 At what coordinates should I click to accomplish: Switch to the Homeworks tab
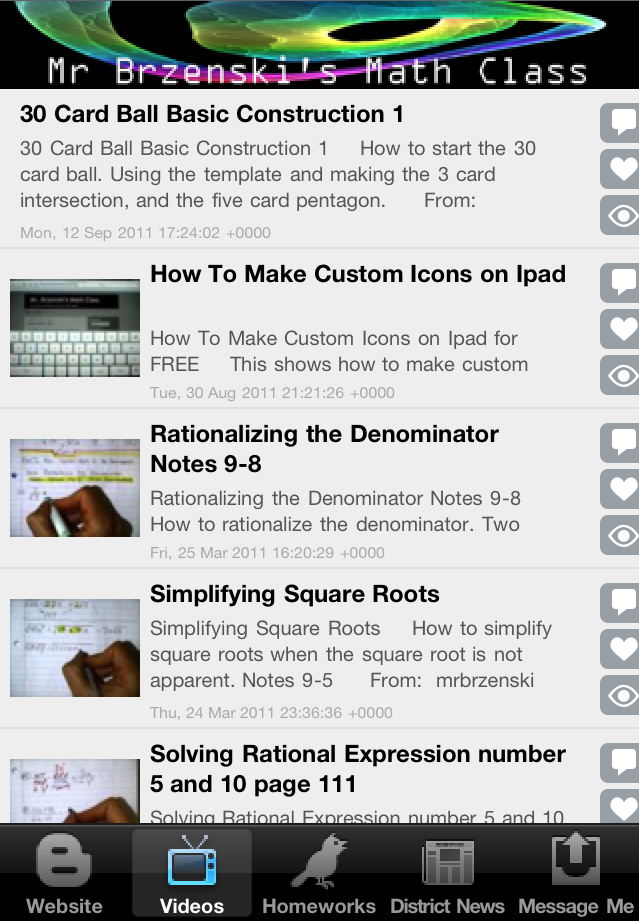[319, 875]
